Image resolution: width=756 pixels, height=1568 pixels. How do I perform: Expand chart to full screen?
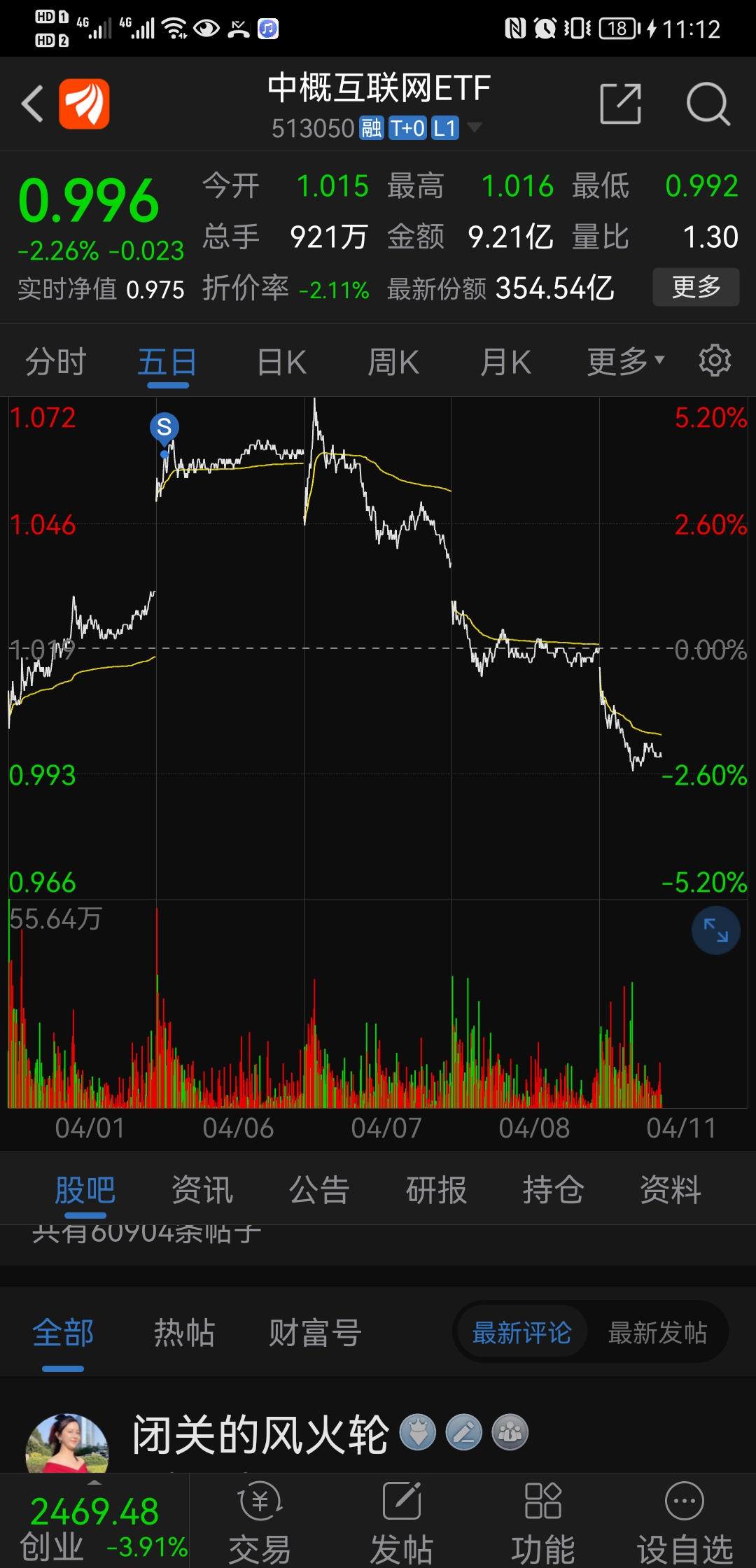click(x=715, y=930)
